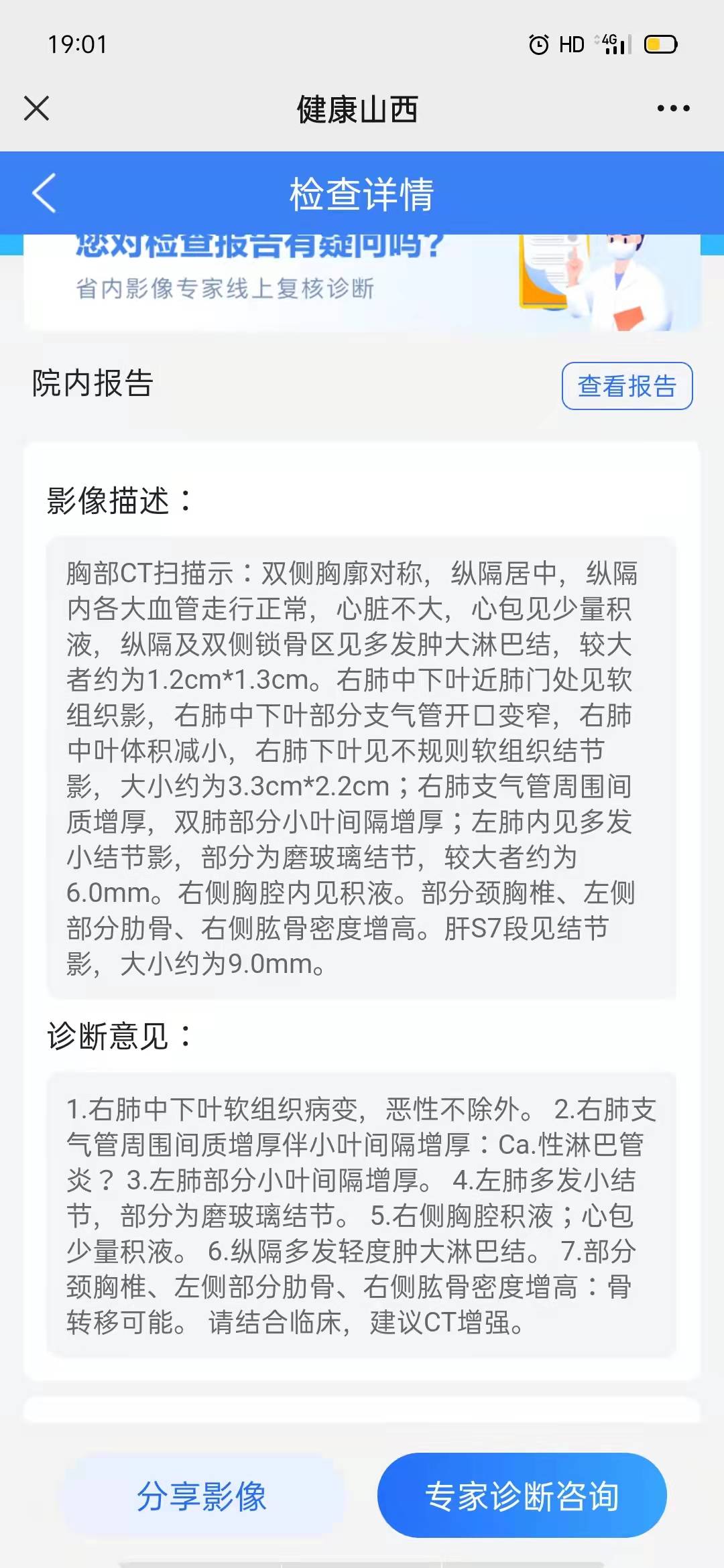
Task: Select the 检查详情 header tab
Action: click(362, 194)
